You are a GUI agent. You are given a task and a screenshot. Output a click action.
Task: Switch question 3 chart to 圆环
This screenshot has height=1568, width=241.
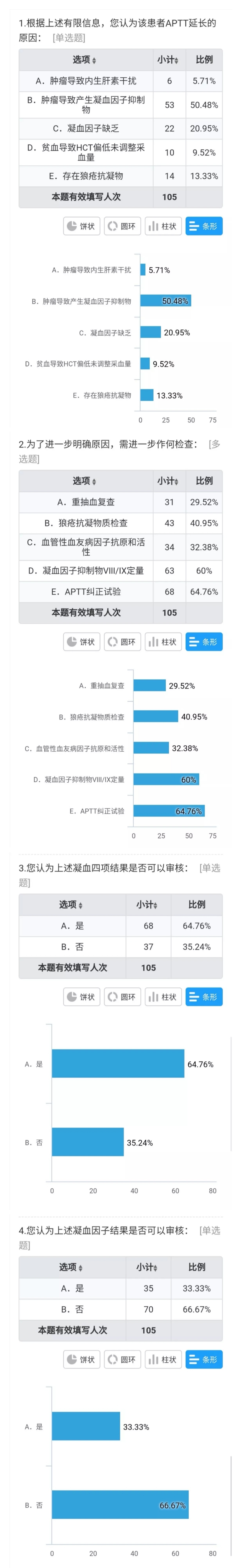(x=122, y=997)
